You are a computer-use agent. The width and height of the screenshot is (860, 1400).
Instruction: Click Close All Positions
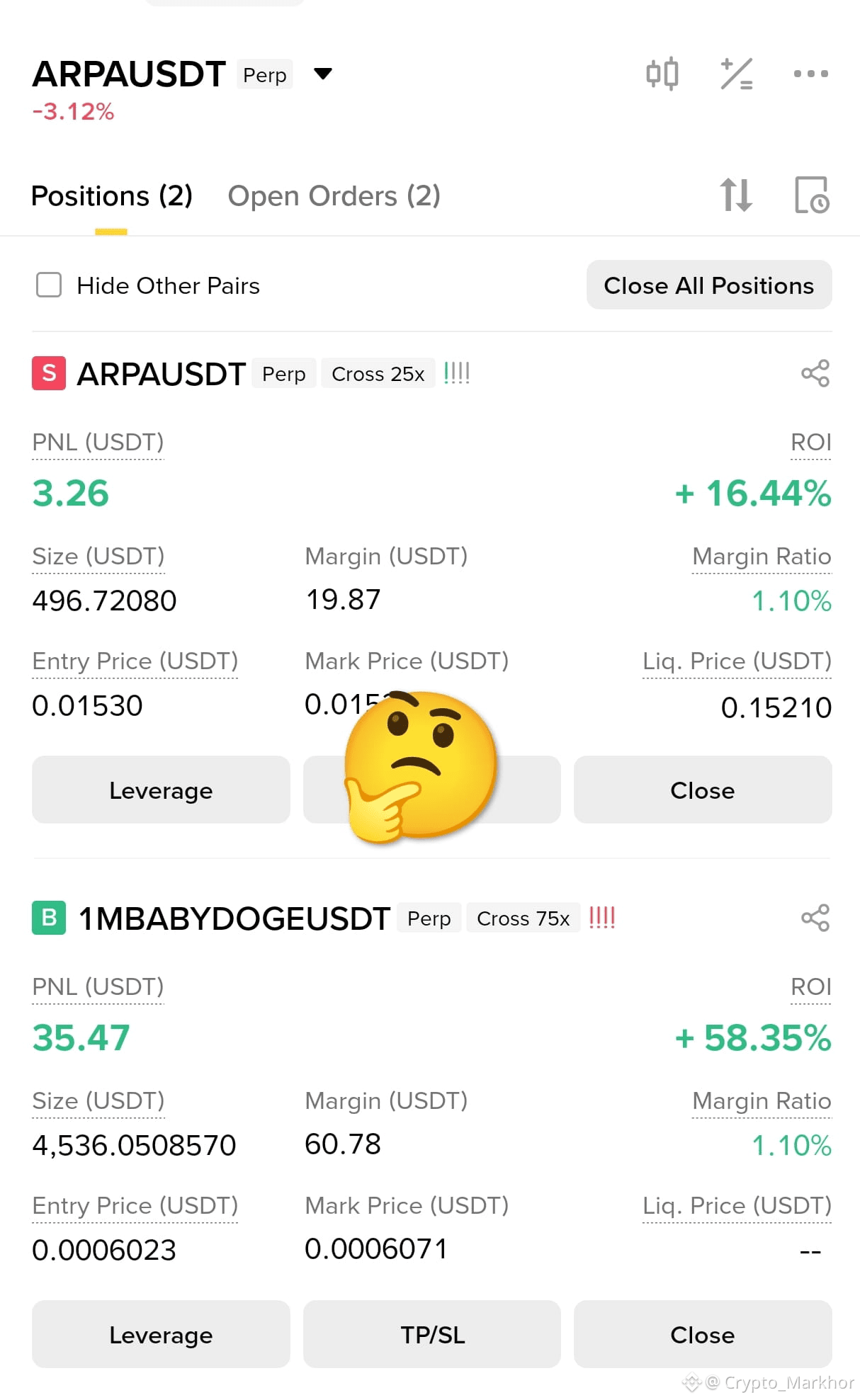(x=708, y=285)
